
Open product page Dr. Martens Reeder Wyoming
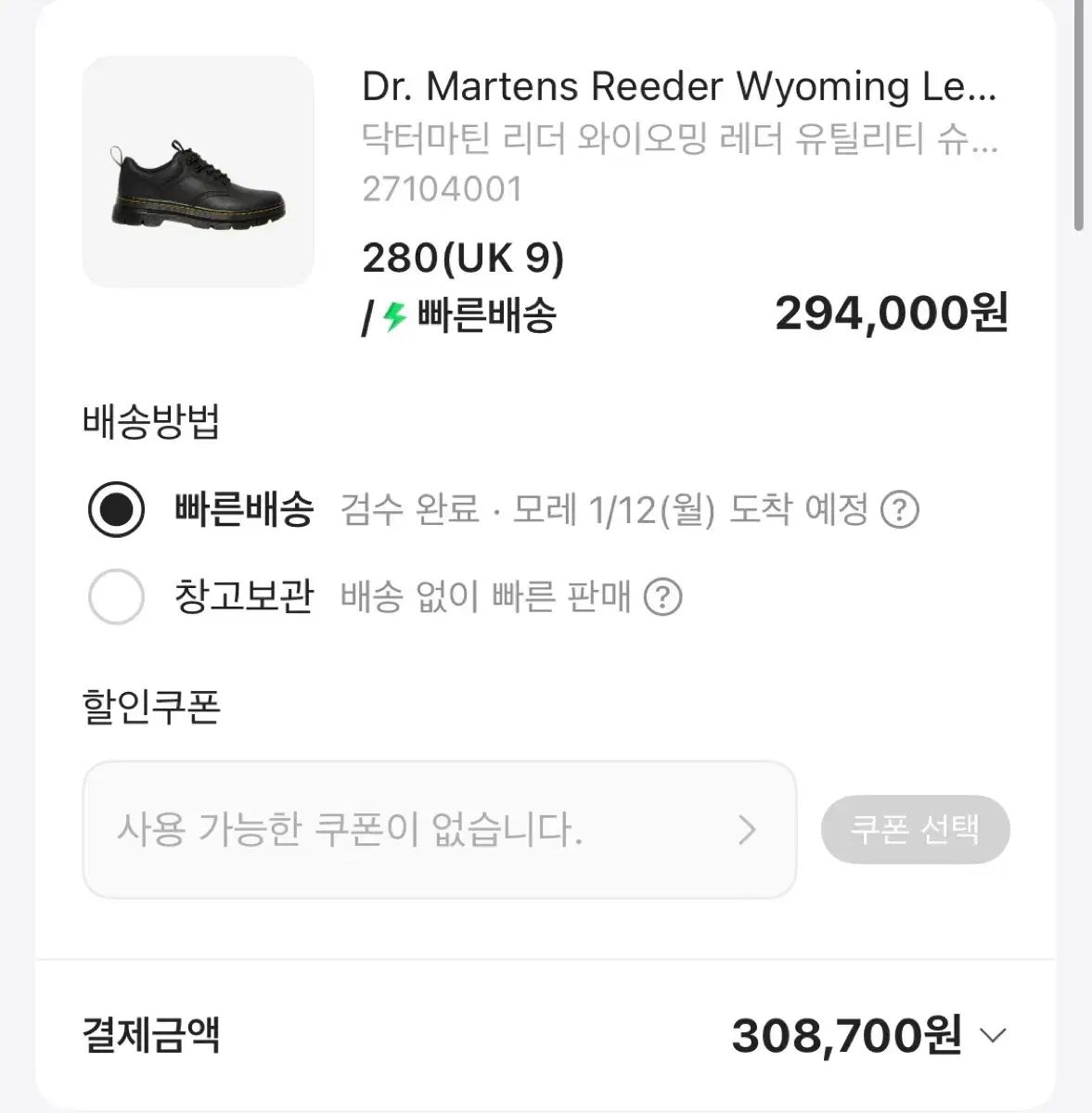(679, 87)
